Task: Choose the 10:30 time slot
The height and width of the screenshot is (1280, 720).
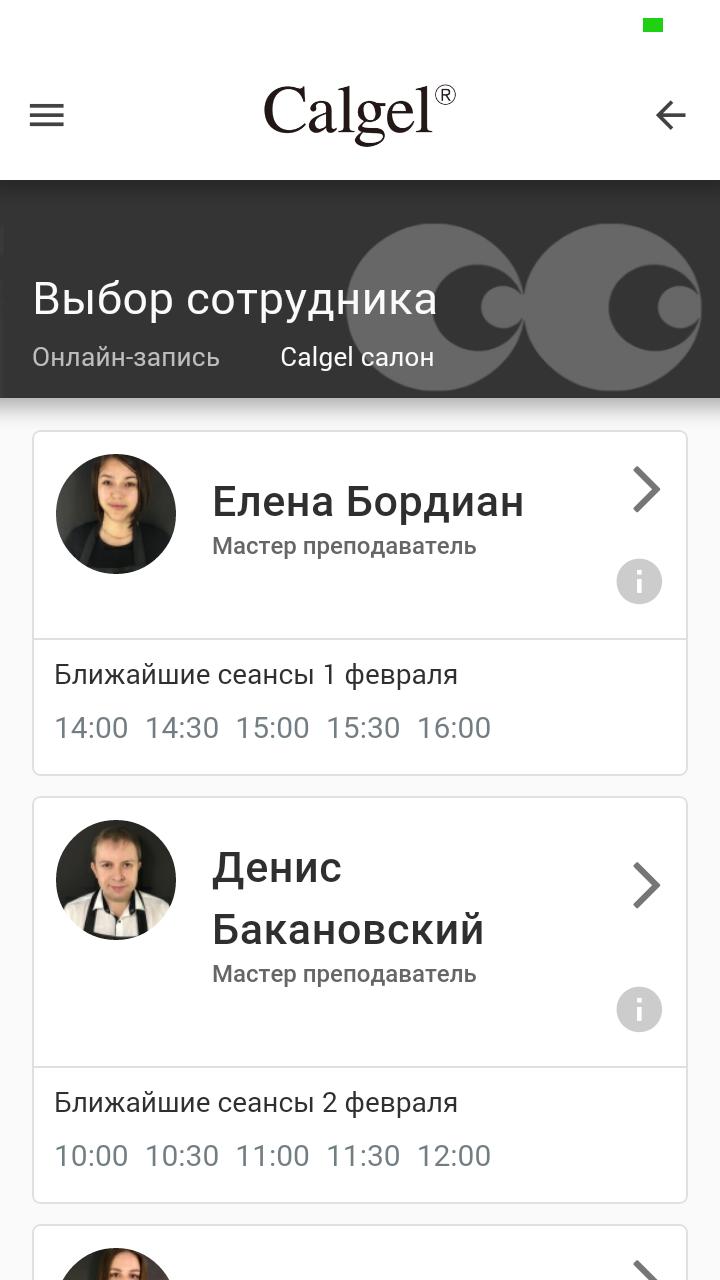Action: click(x=182, y=1156)
